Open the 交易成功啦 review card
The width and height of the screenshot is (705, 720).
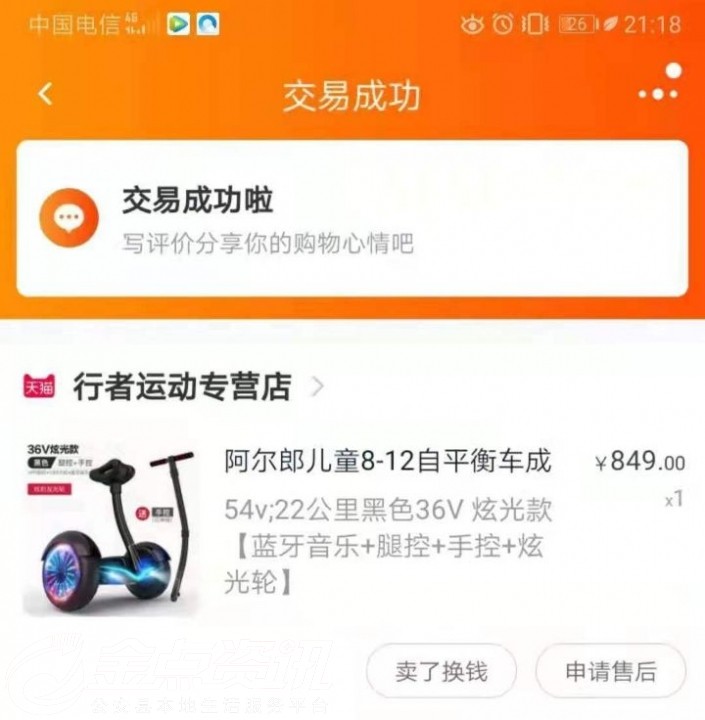[x=351, y=218]
